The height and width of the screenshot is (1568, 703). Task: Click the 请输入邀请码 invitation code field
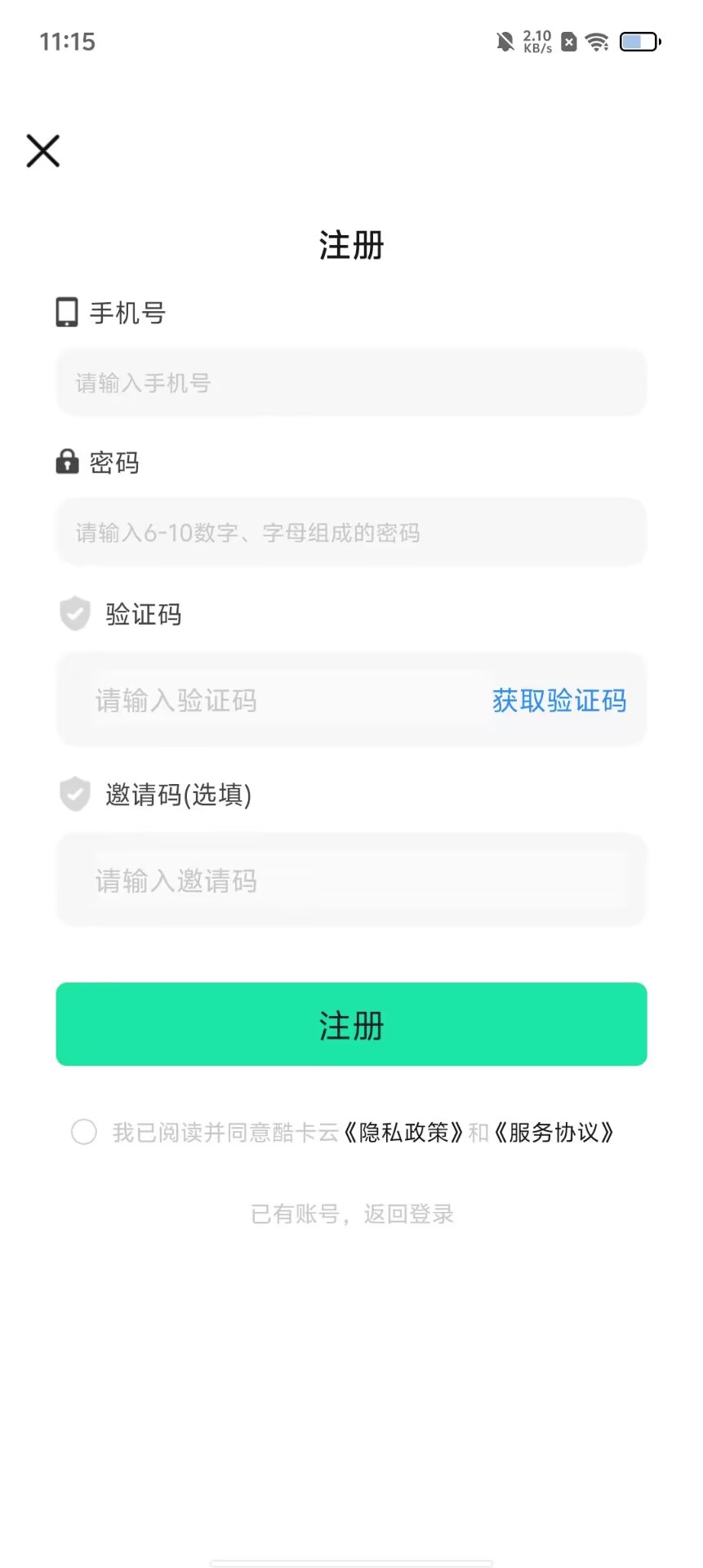coord(351,881)
